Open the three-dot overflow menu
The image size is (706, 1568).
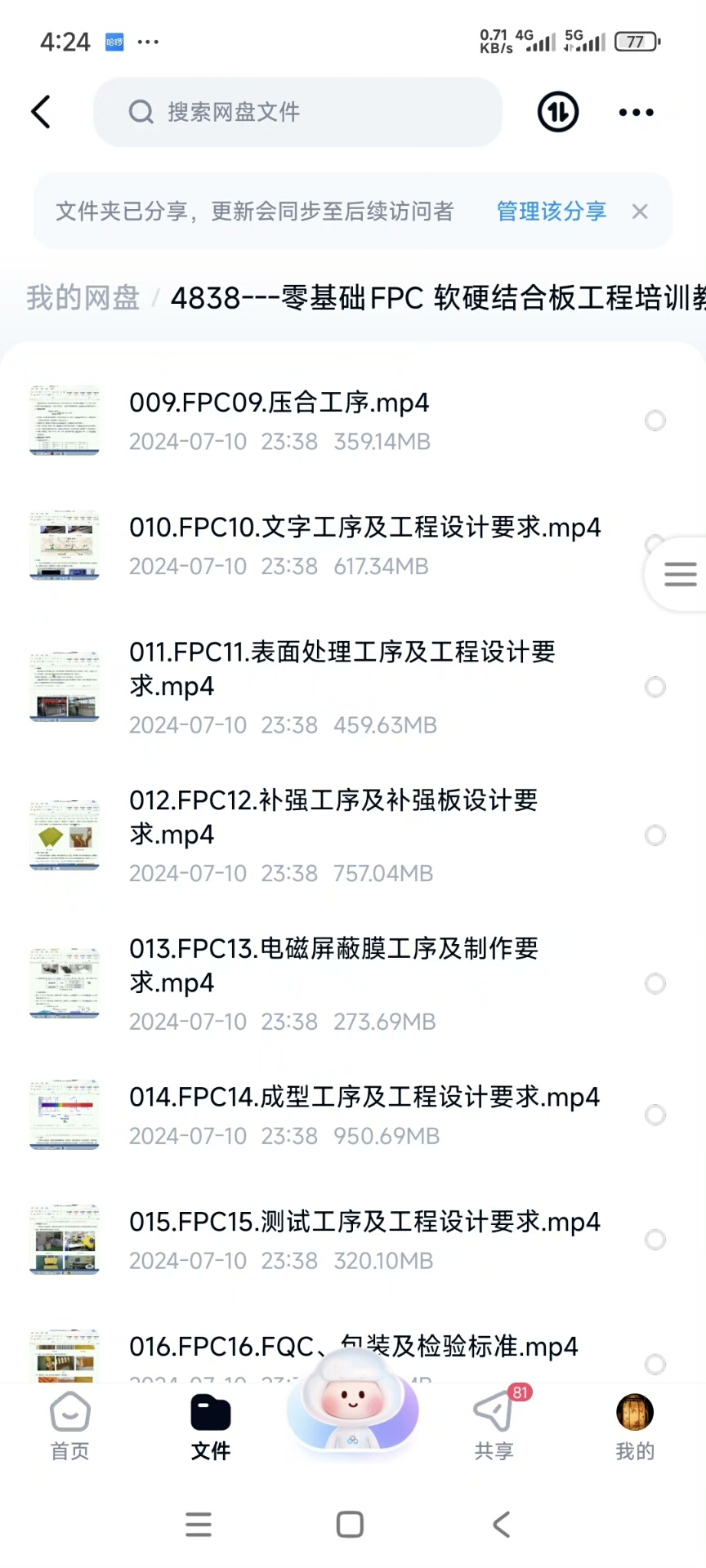coord(636,113)
